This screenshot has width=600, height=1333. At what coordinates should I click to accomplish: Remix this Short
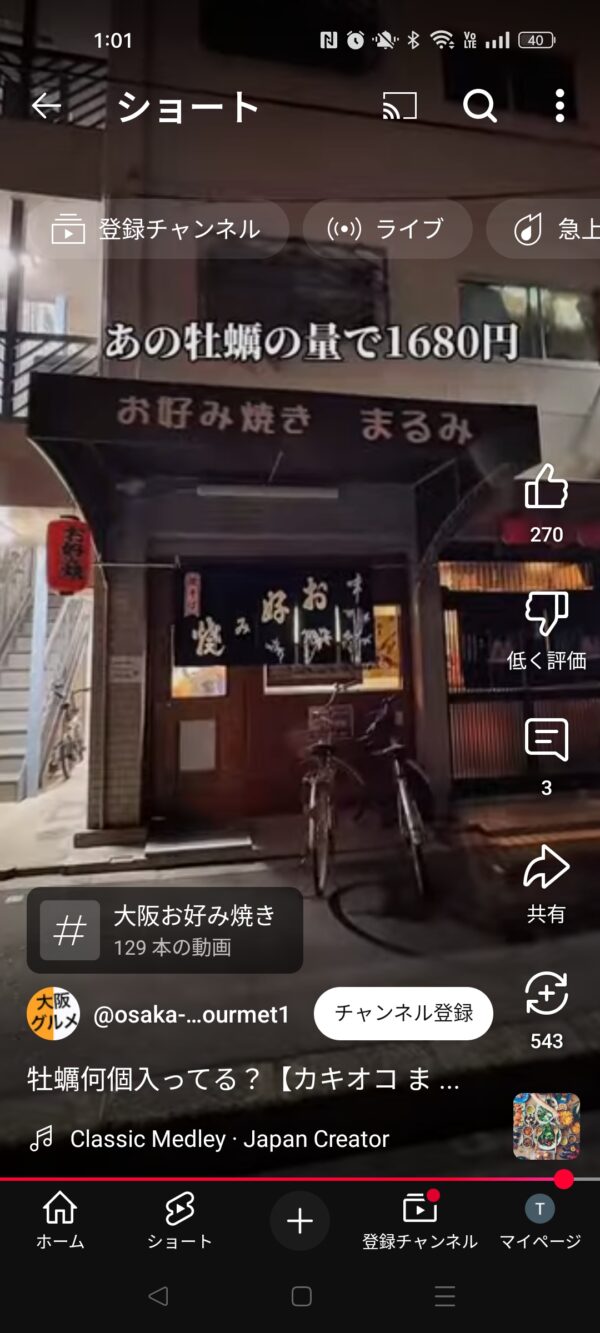pos(546,996)
